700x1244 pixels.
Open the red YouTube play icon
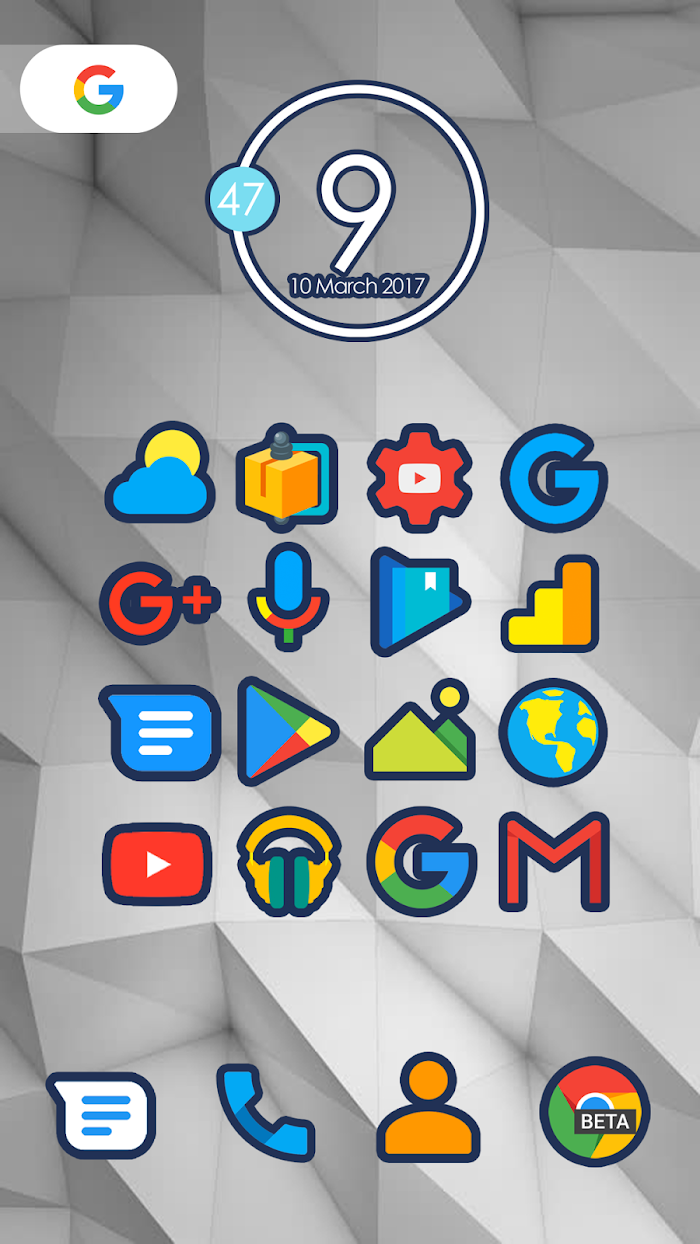(x=158, y=864)
